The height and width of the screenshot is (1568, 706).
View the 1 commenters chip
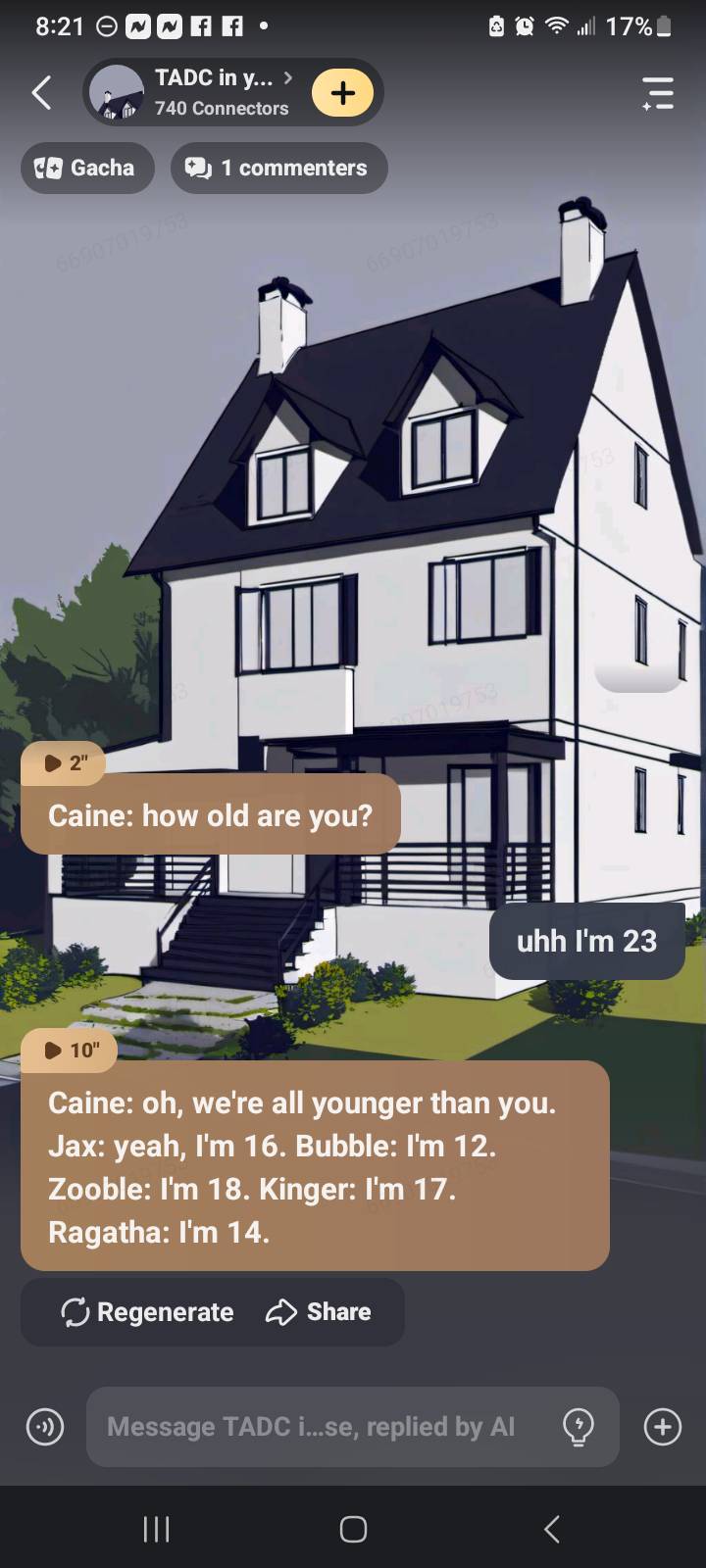point(278,168)
